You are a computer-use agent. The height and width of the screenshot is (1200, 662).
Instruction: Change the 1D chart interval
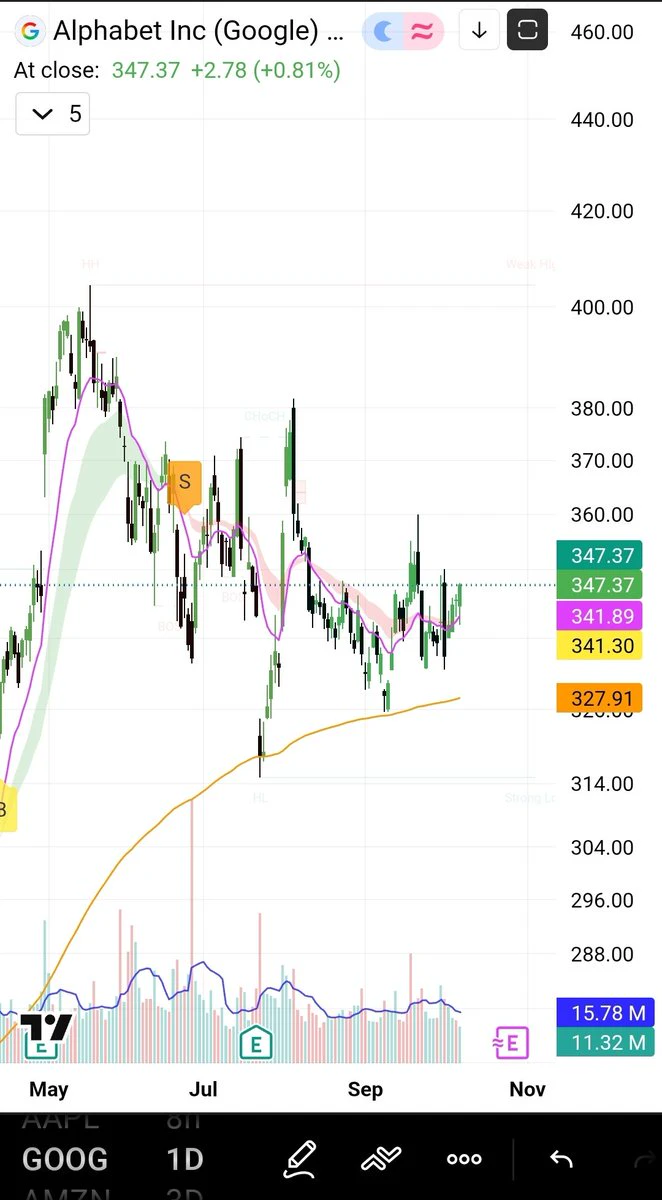pos(184,1159)
